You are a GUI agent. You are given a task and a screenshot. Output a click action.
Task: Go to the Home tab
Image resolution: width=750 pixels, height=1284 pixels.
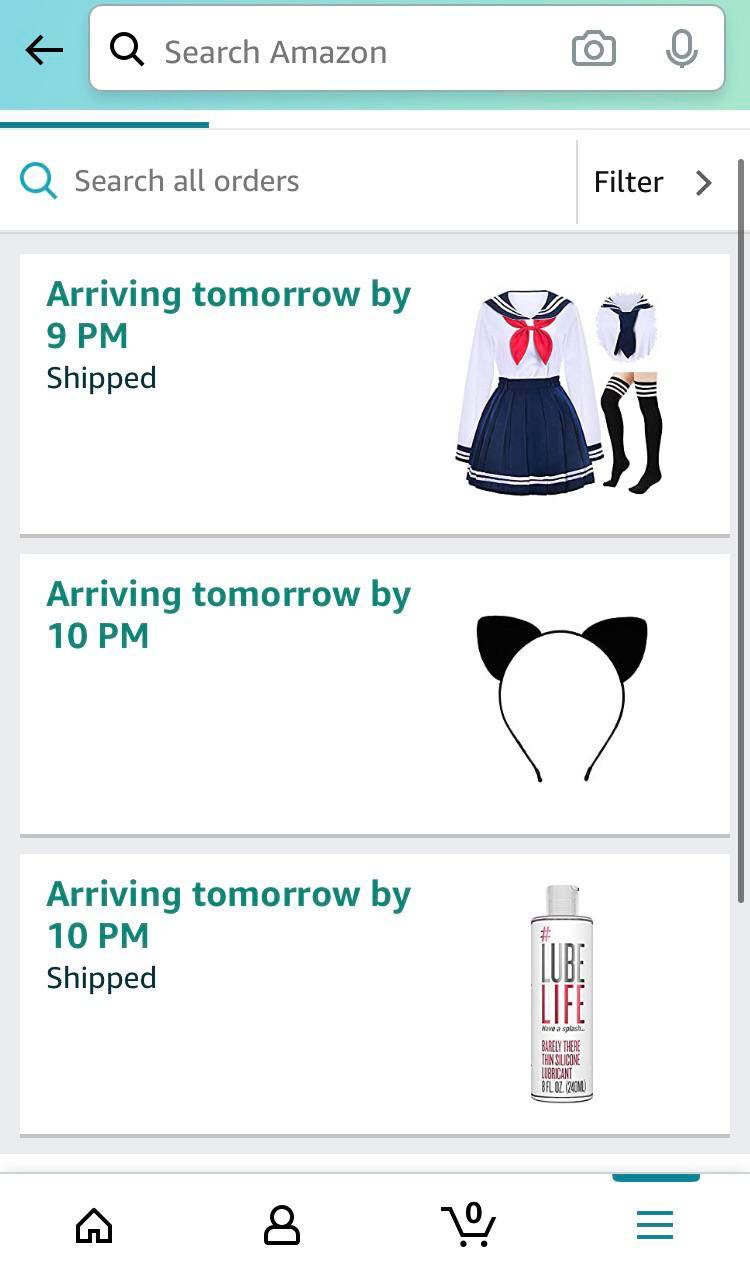coord(94,1224)
